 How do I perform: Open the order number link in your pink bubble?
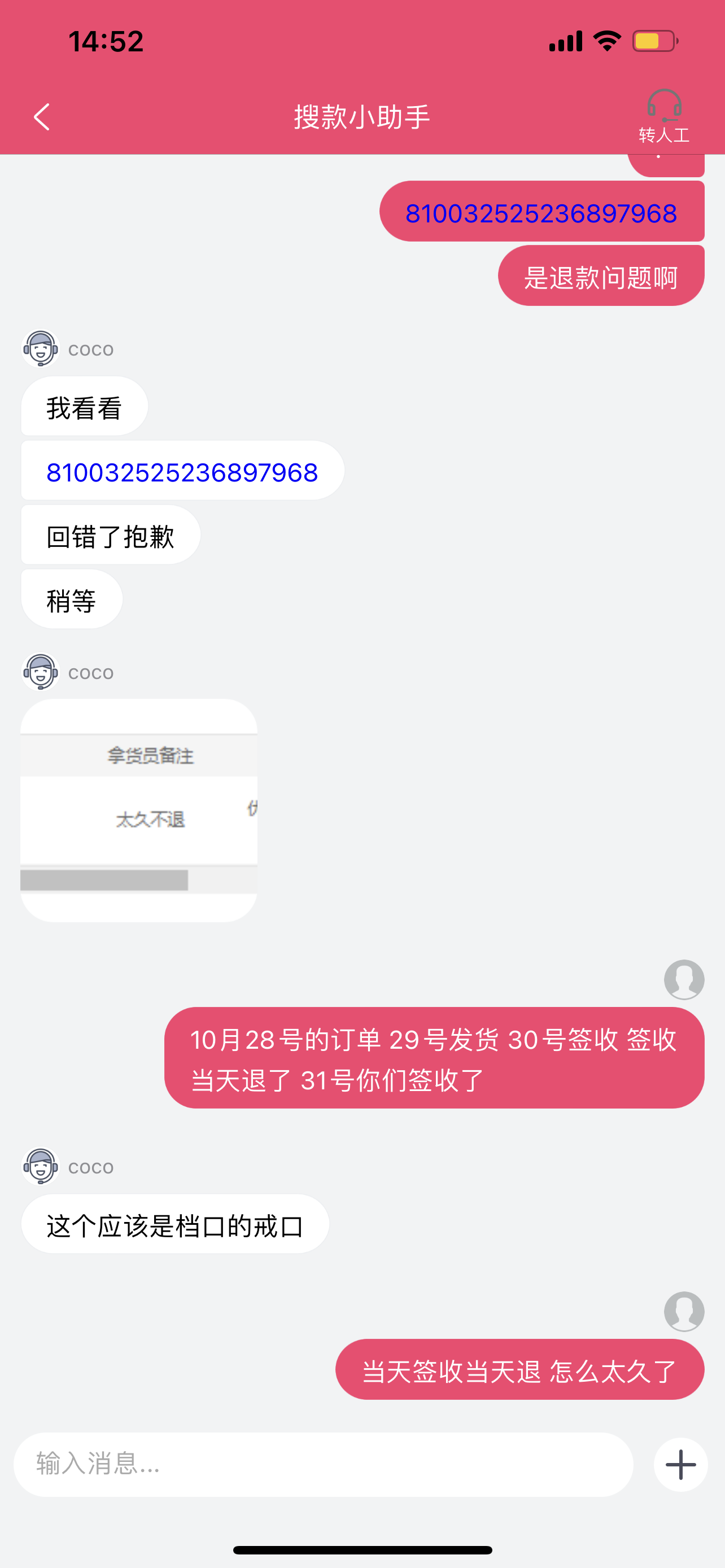tap(540, 213)
